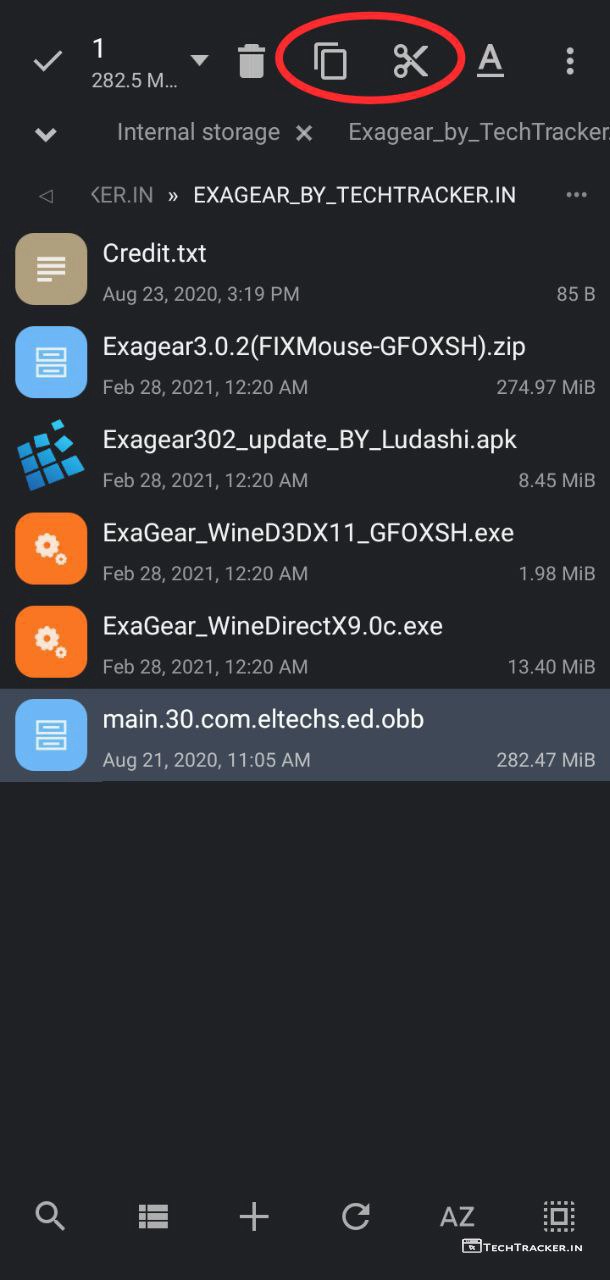Refresh the folder contents
610x1280 pixels.
(356, 1216)
